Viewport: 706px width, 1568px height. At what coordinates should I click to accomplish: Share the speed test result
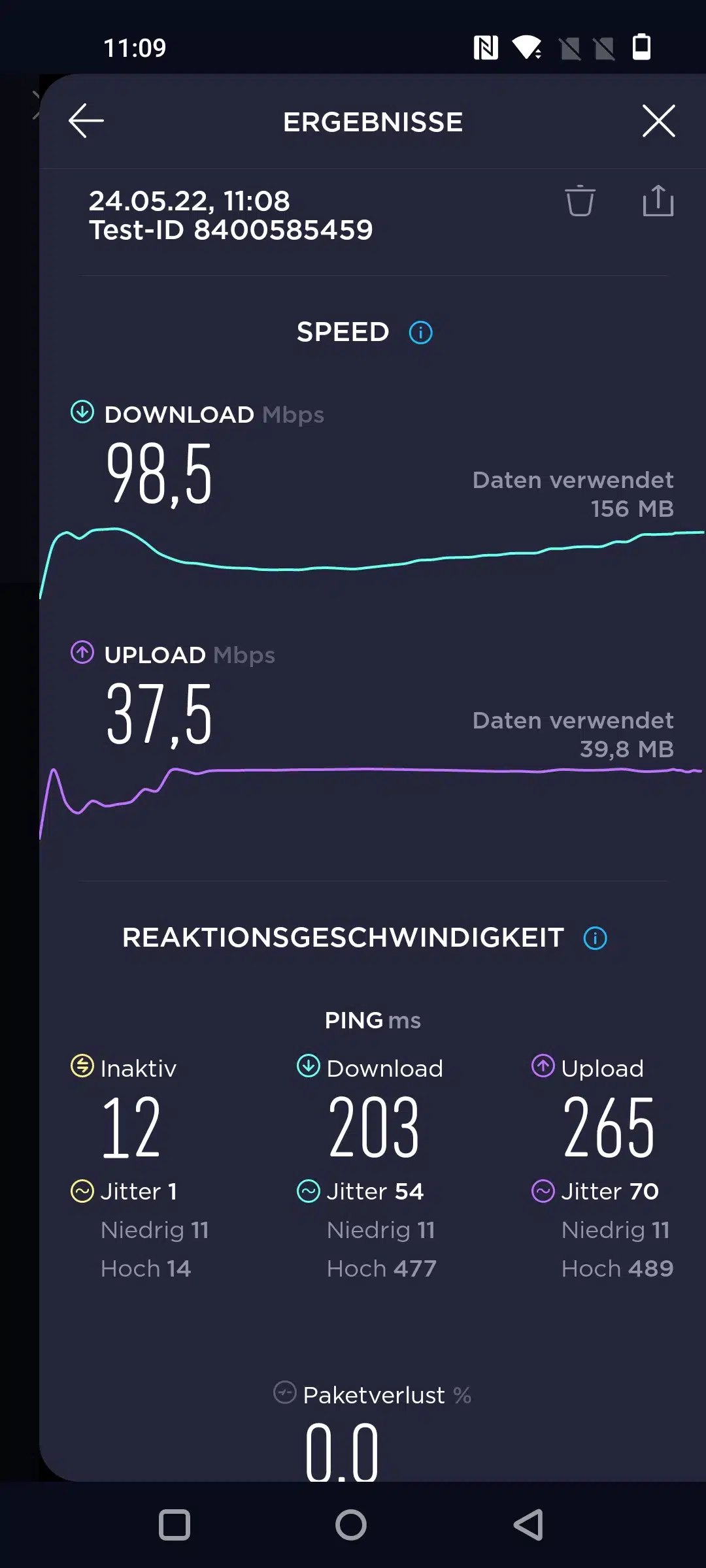(x=658, y=201)
